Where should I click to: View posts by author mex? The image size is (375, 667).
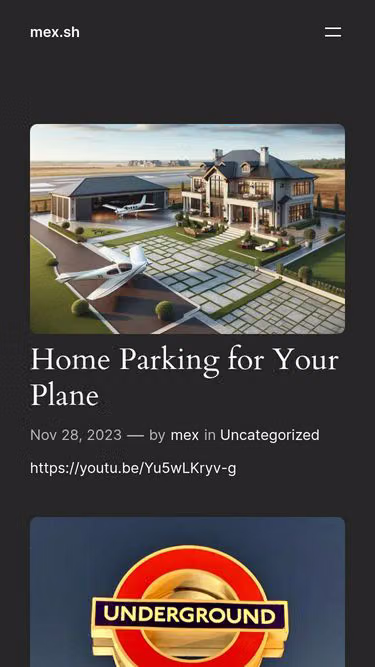pyautogui.click(x=185, y=435)
